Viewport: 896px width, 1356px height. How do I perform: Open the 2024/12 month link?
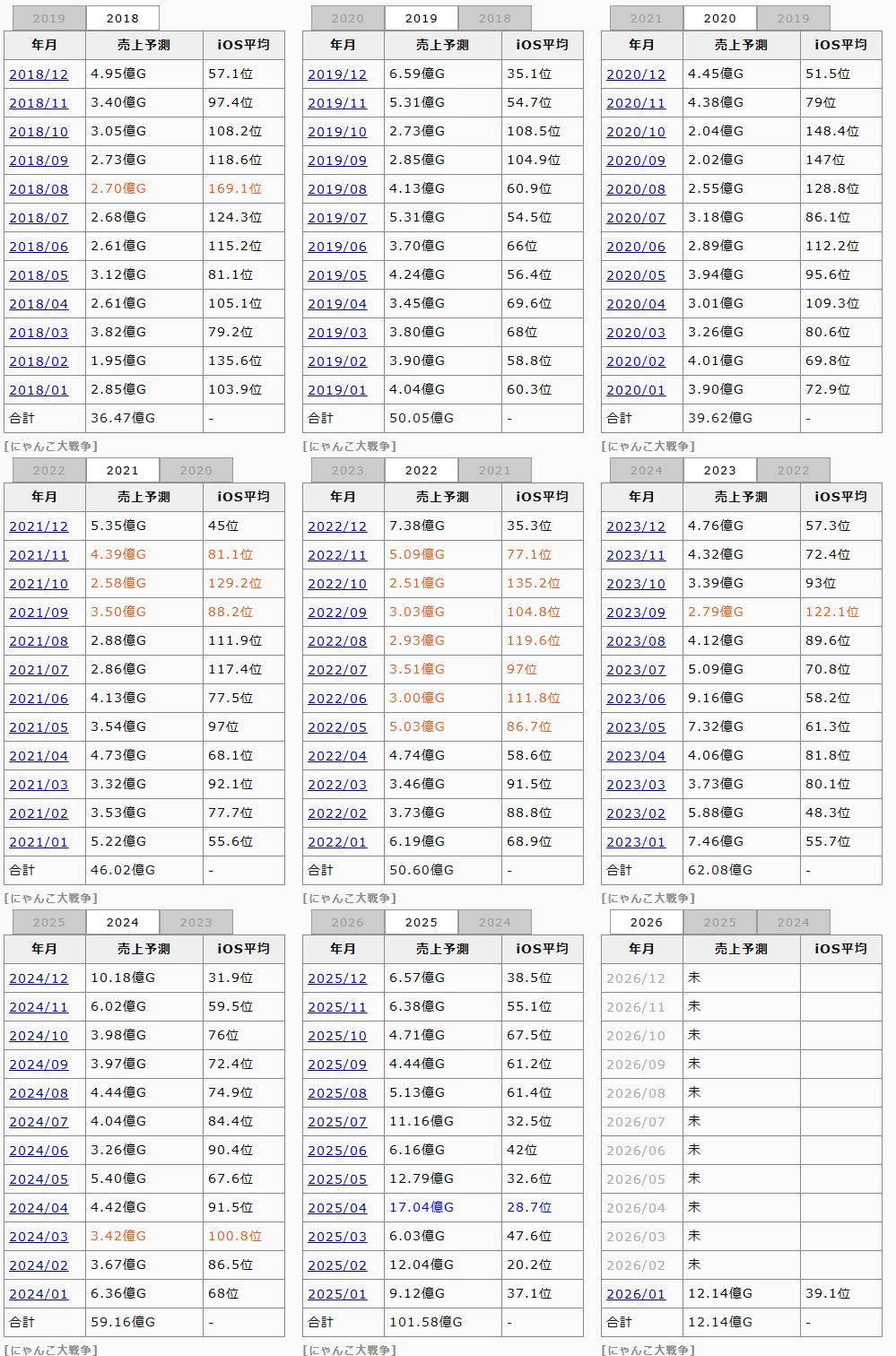coord(39,978)
